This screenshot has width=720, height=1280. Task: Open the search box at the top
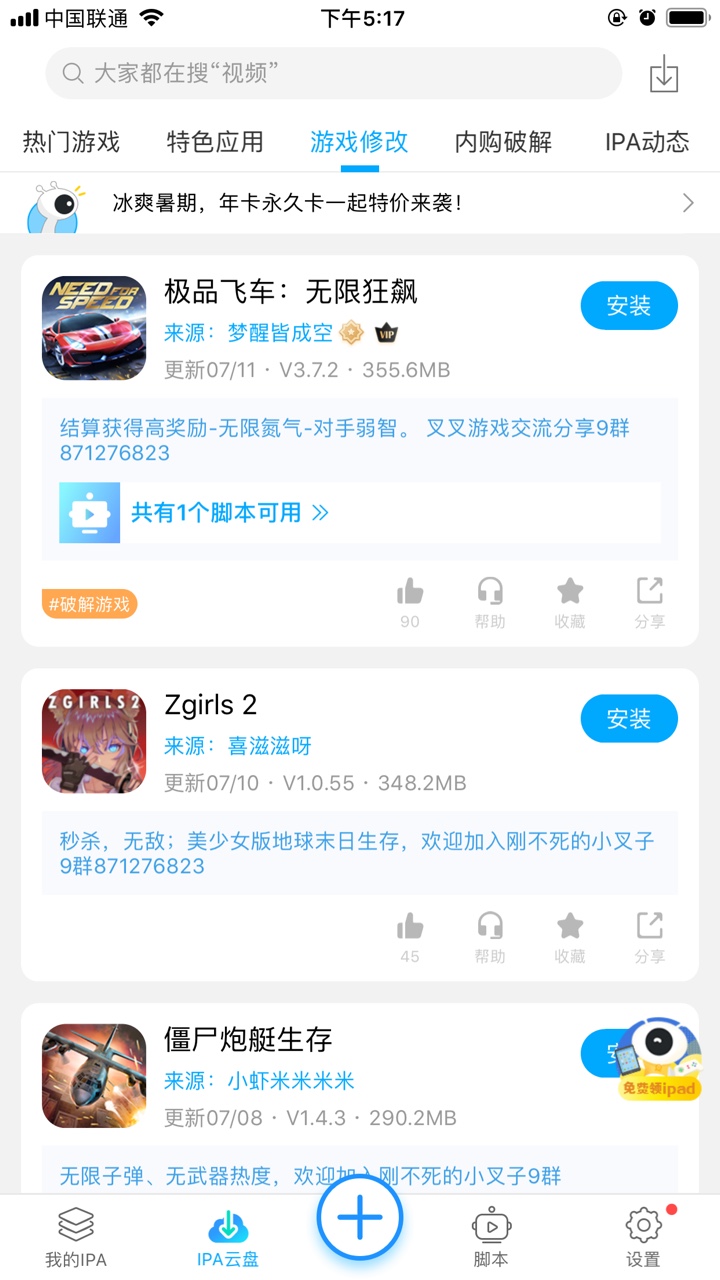(x=333, y=73)
